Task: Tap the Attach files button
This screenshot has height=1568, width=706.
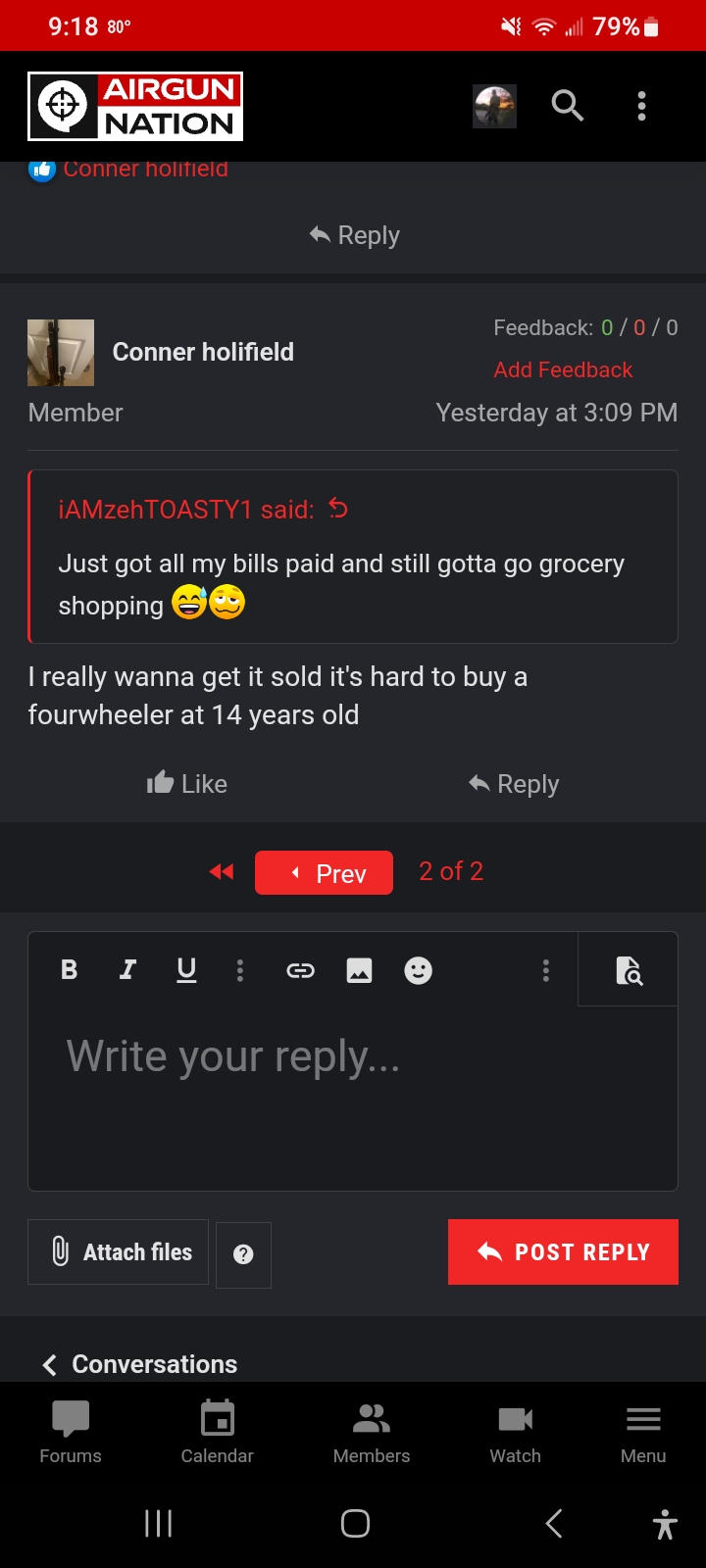Action: (119, 1251)
